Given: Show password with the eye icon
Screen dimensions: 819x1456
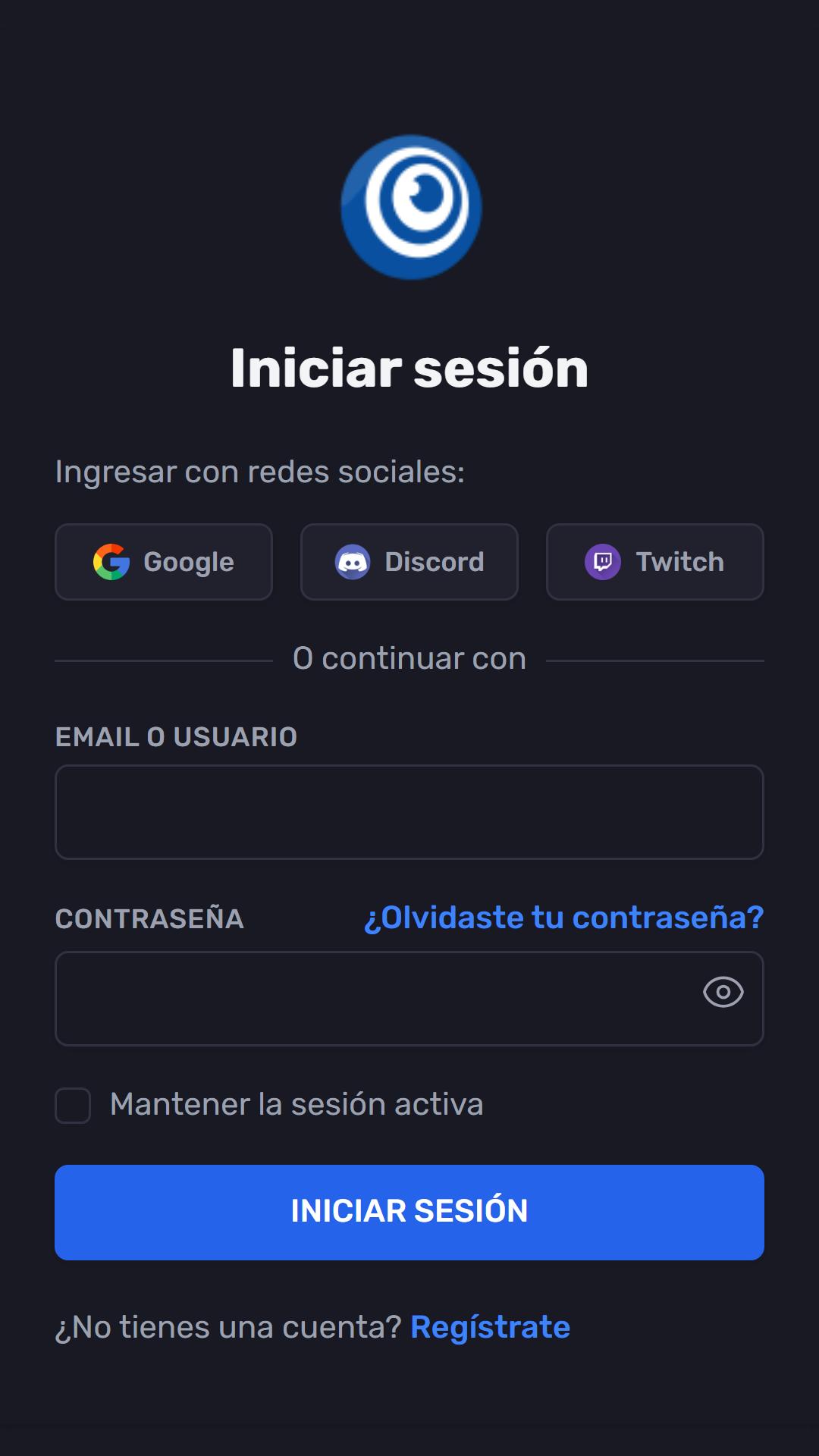Looking at the screenshot, I should coord(723,992).
